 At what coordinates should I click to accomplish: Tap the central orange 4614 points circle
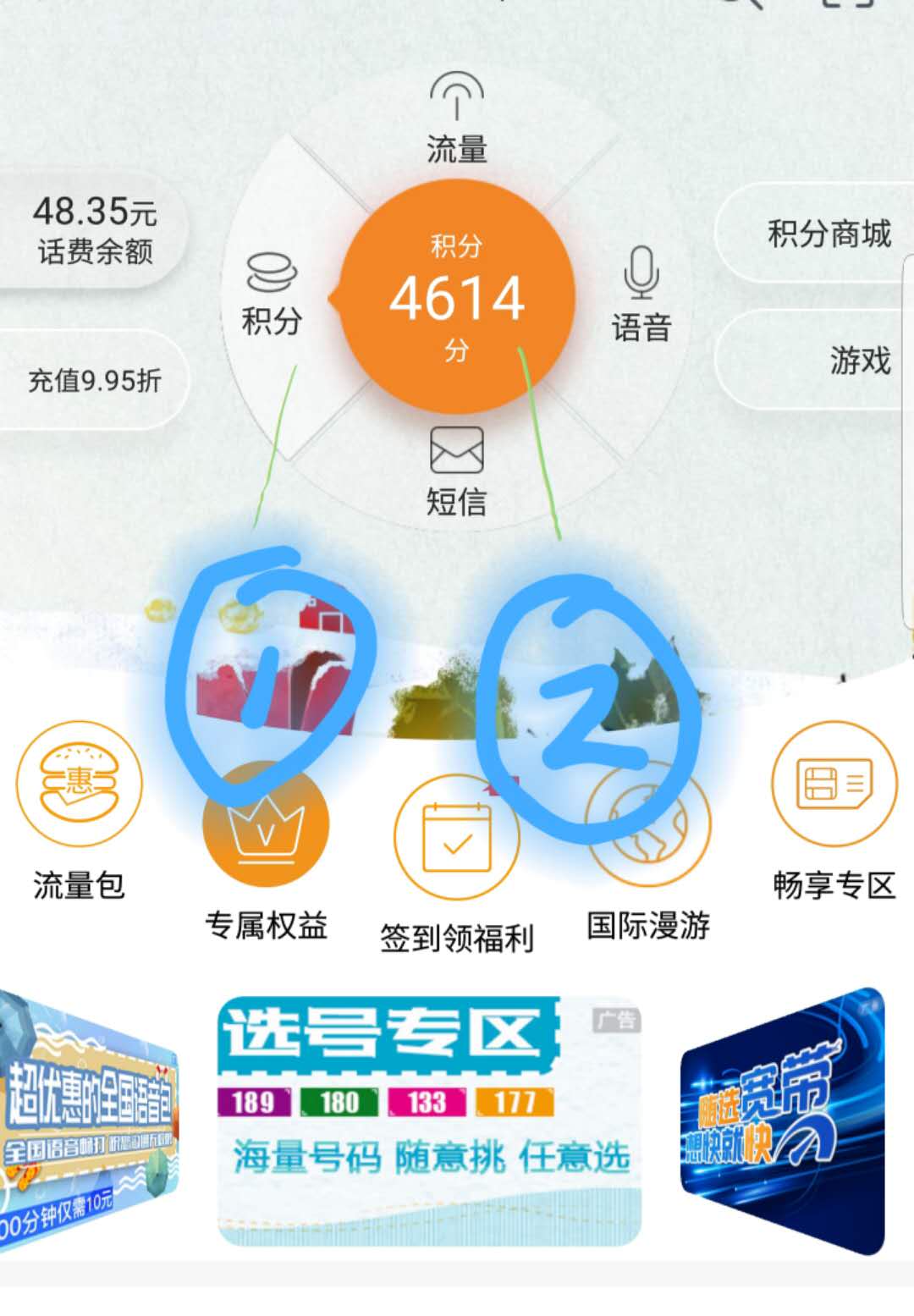tap(457, 296)
